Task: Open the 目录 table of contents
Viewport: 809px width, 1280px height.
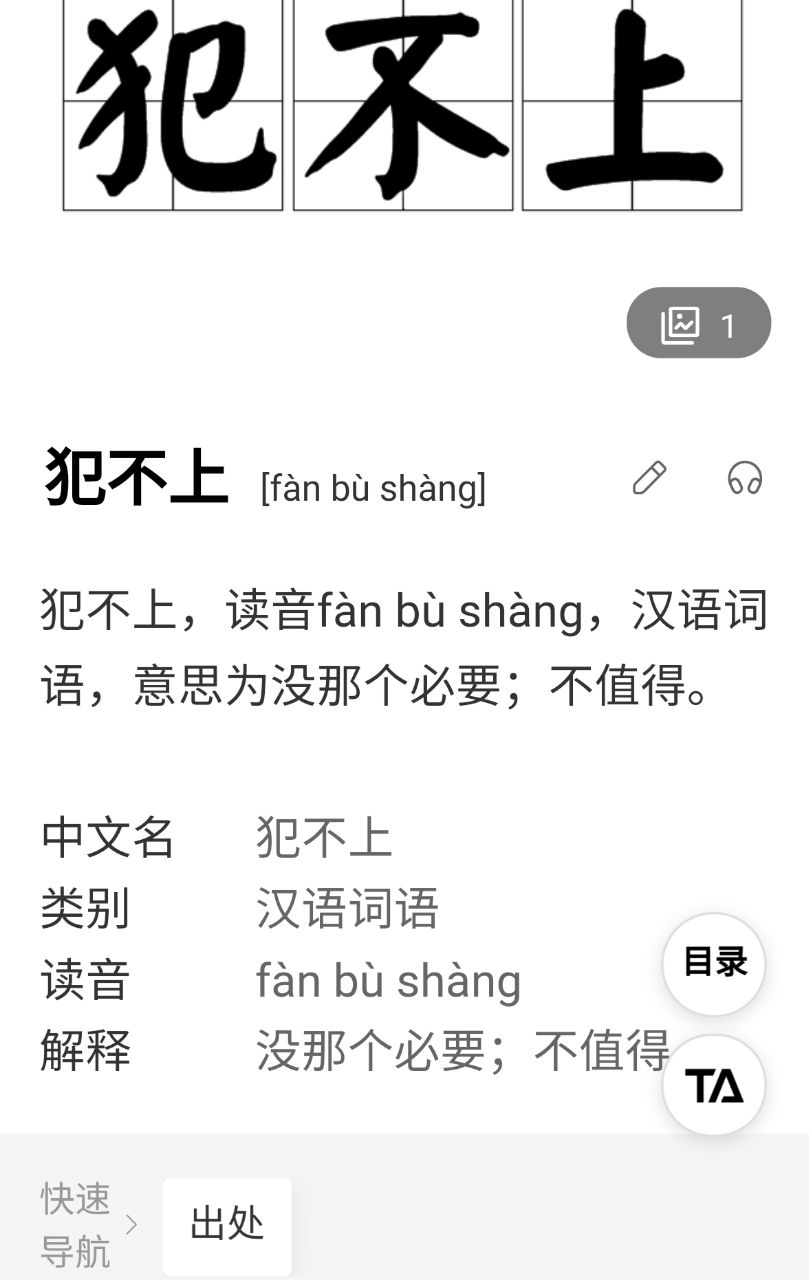Action: (714, 963)
